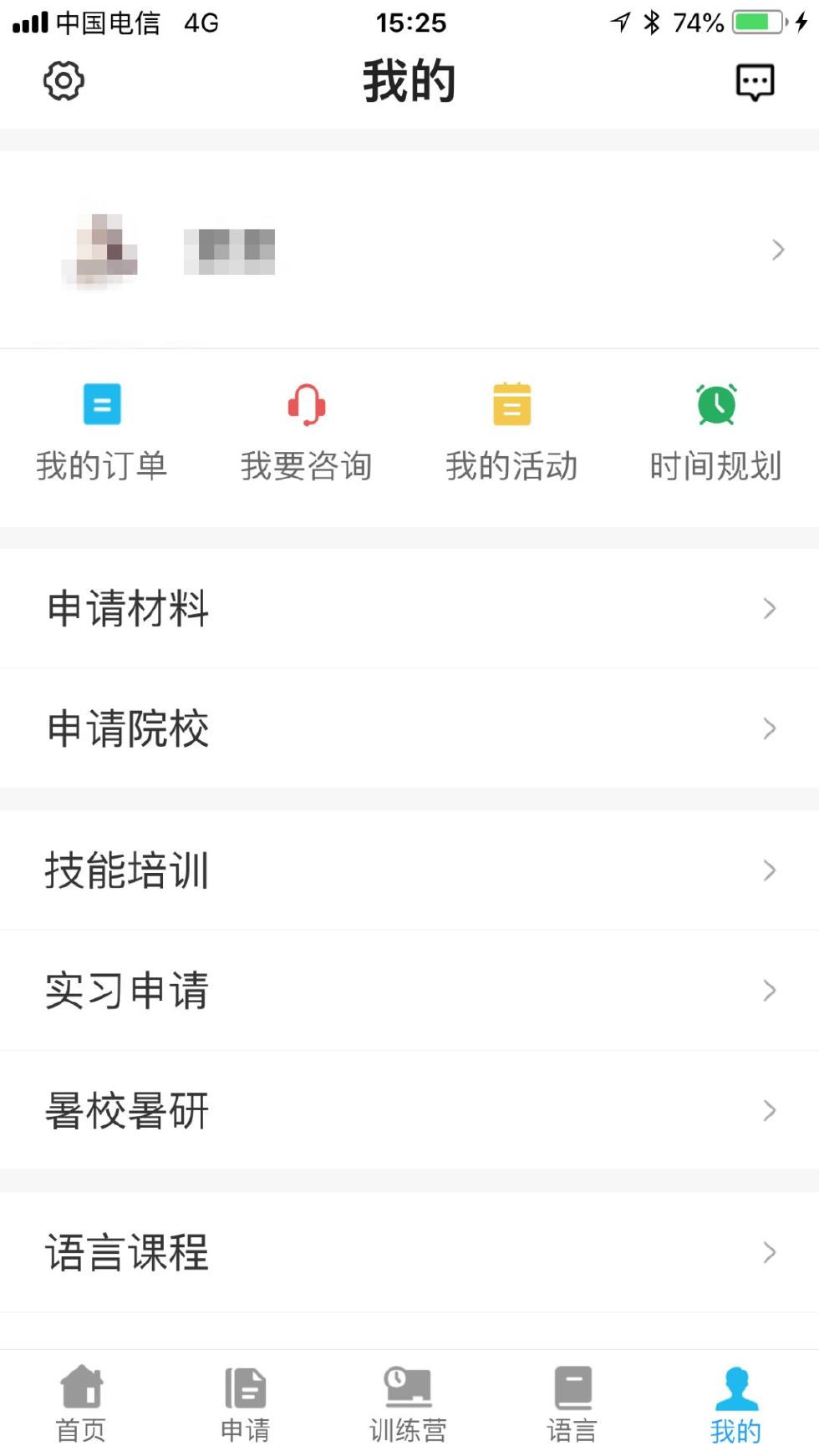
Task: Go to 暑校暑研
Action: (x=409, y=1110)
